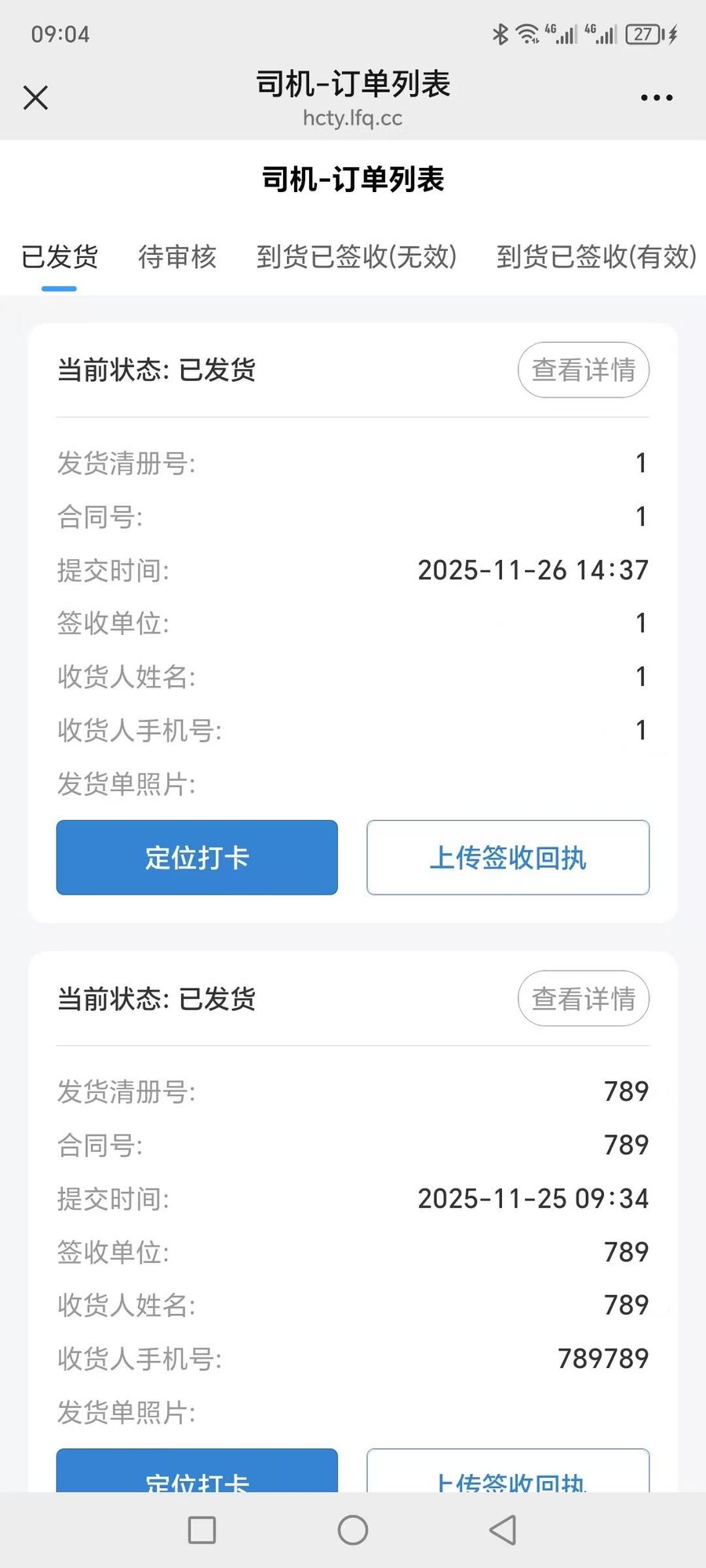Open the 到货已签收(有效) tab
The height and width of the screenshot is (1568, 706).
click(596, 256)
